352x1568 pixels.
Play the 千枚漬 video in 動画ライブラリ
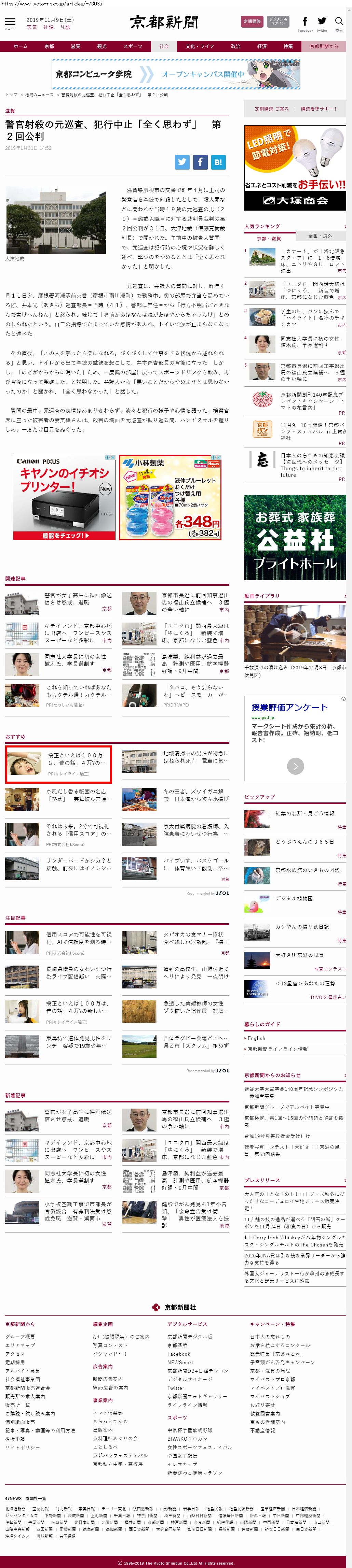(x=295, y=634)
